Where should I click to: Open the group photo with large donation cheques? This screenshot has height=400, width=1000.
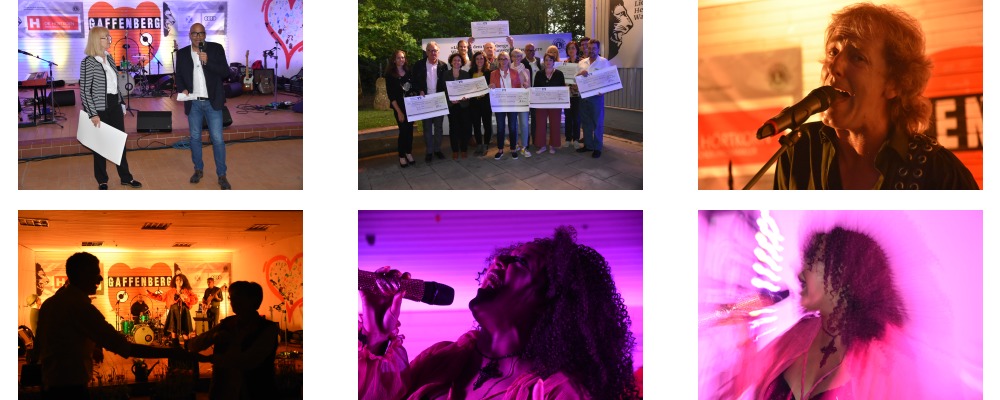coord(500,95)
